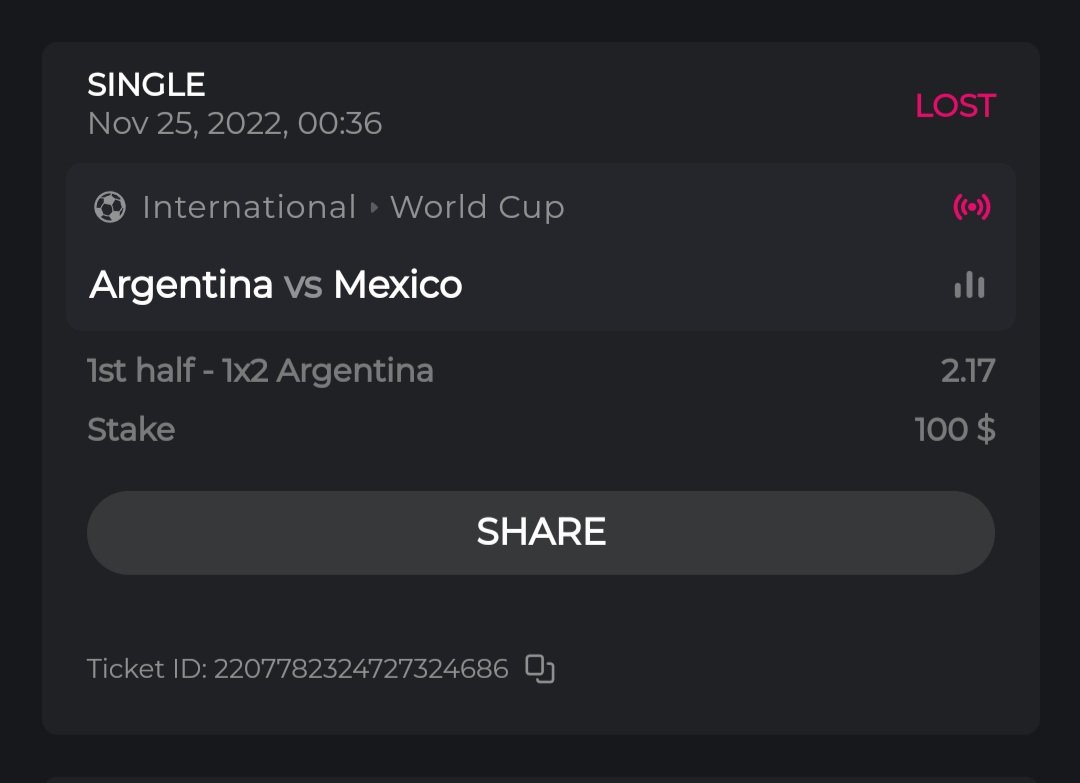Copy the Ticket ID number
The height and width of the screenshot is (783, 1080).
pyautogui.click(x=540, y=668)
